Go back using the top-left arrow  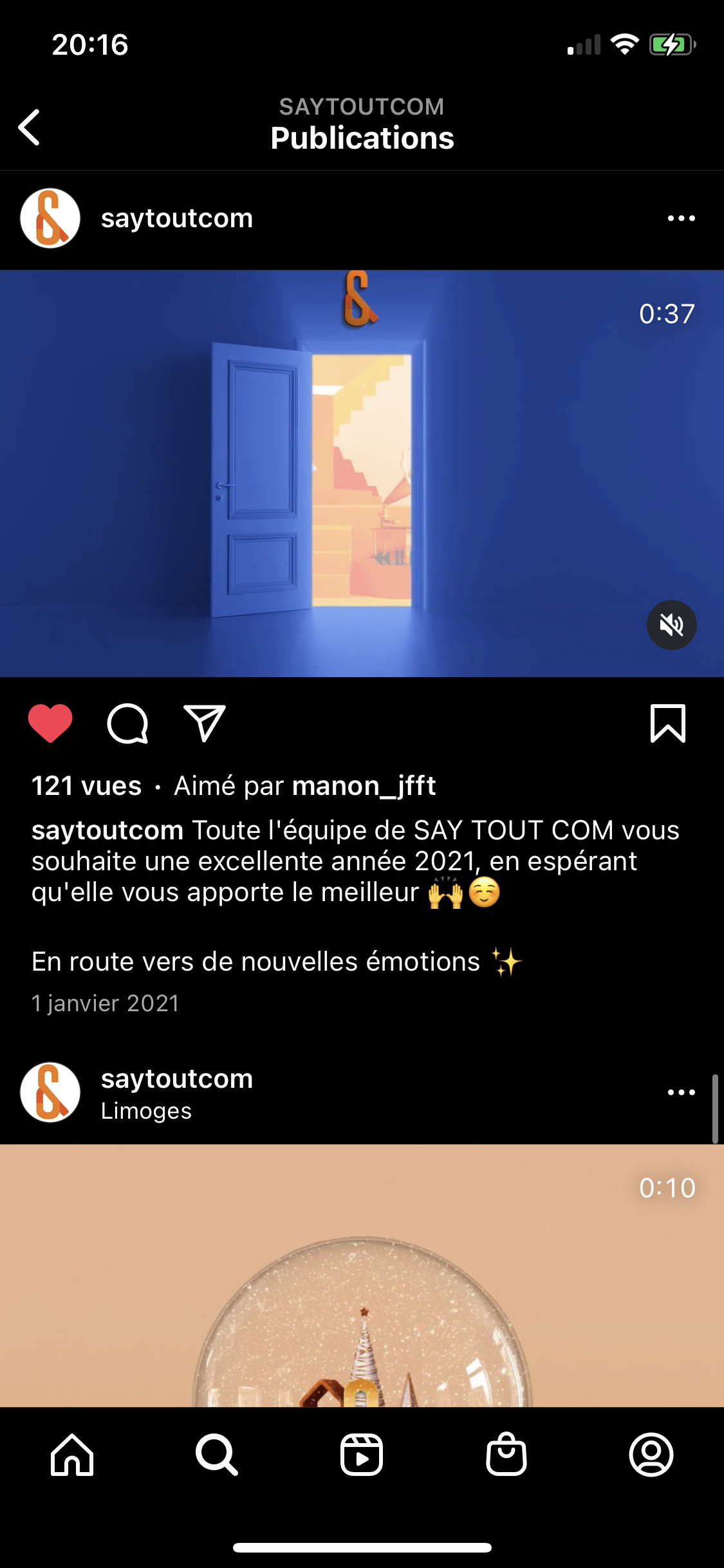click(x=30, y=127)
